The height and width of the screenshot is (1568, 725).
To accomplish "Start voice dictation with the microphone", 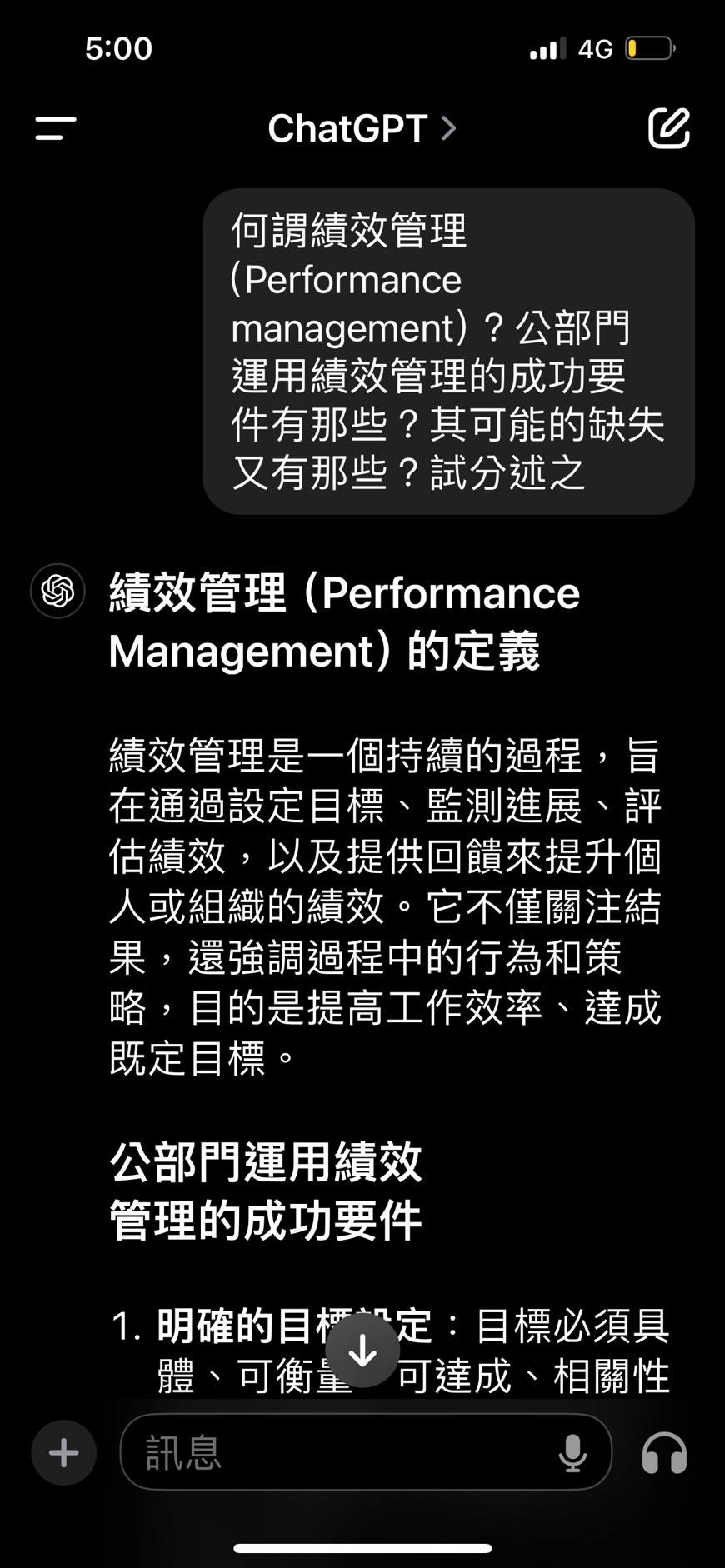I will (572, 1453).
